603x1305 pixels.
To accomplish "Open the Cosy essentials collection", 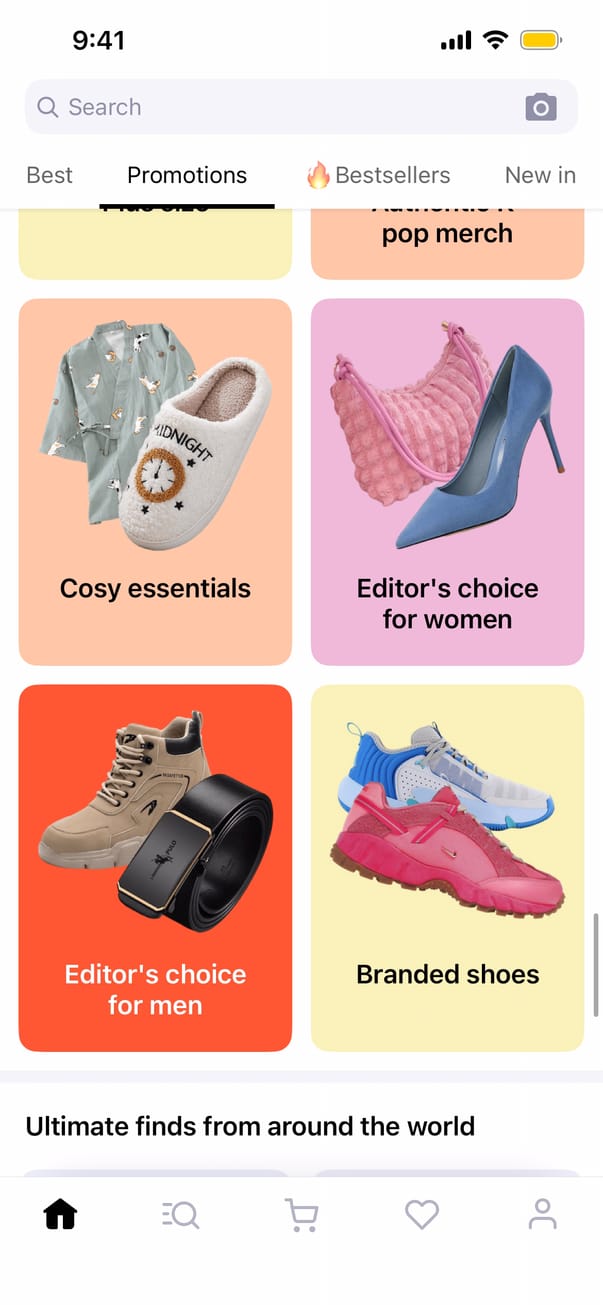I will click(155, 481).
